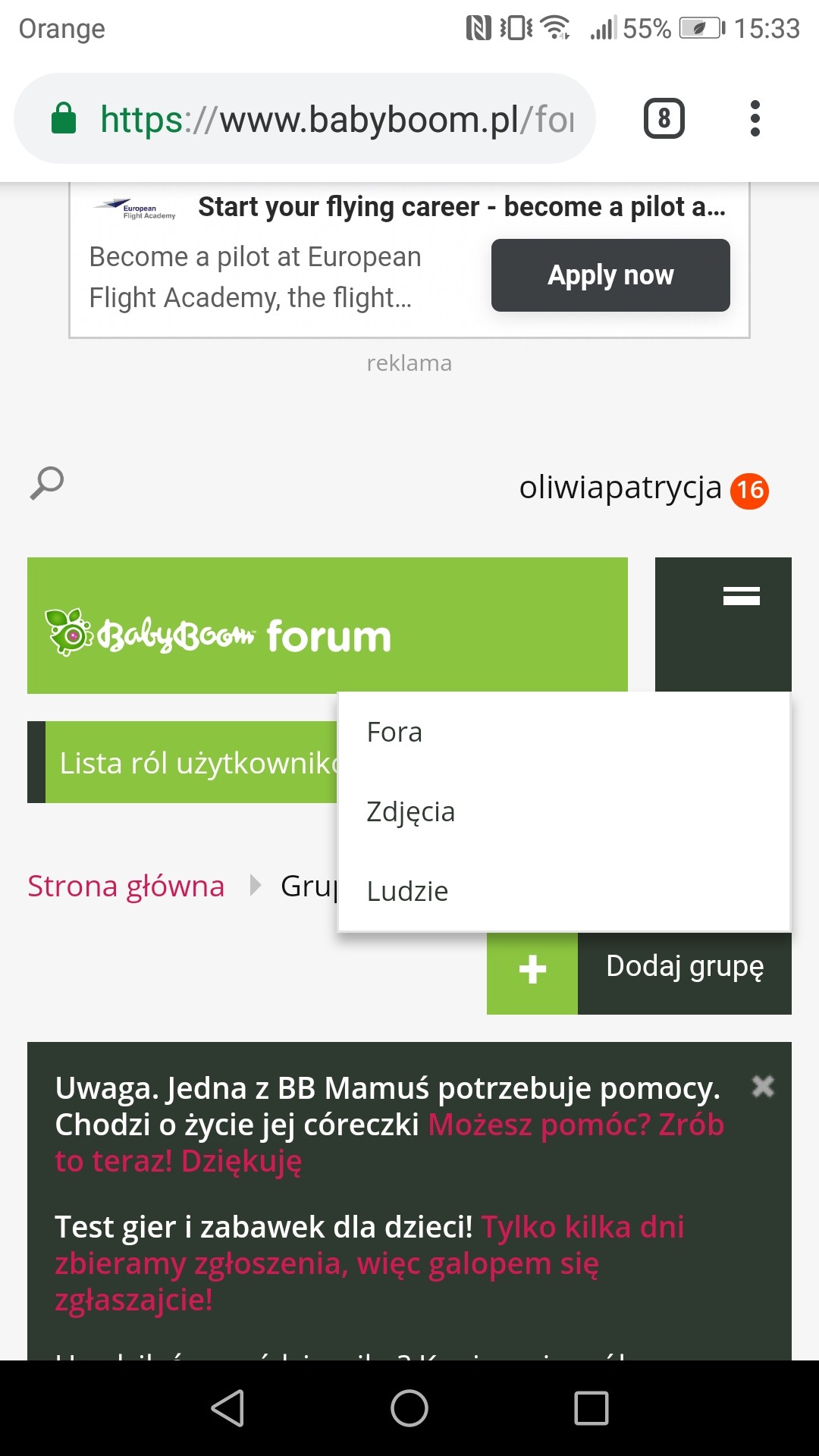Tap Apply now in the ad
The image size is (819, 1456).
pos(610,275)
